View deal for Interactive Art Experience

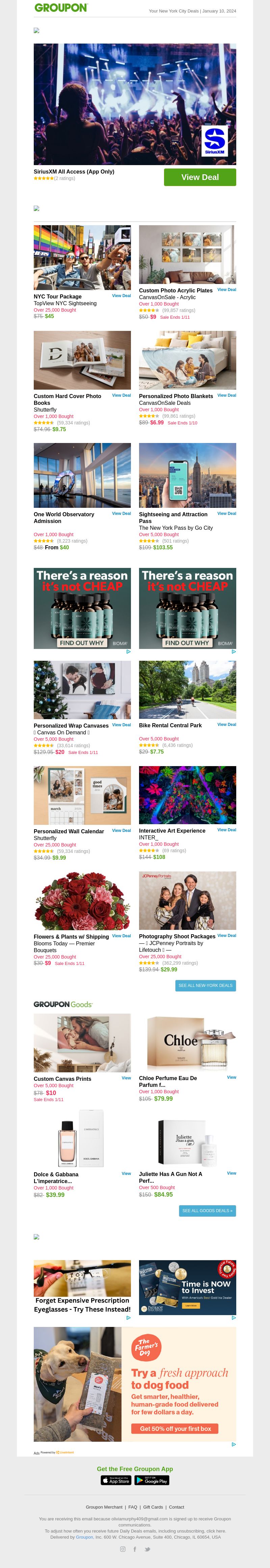[x=226, y=830]
